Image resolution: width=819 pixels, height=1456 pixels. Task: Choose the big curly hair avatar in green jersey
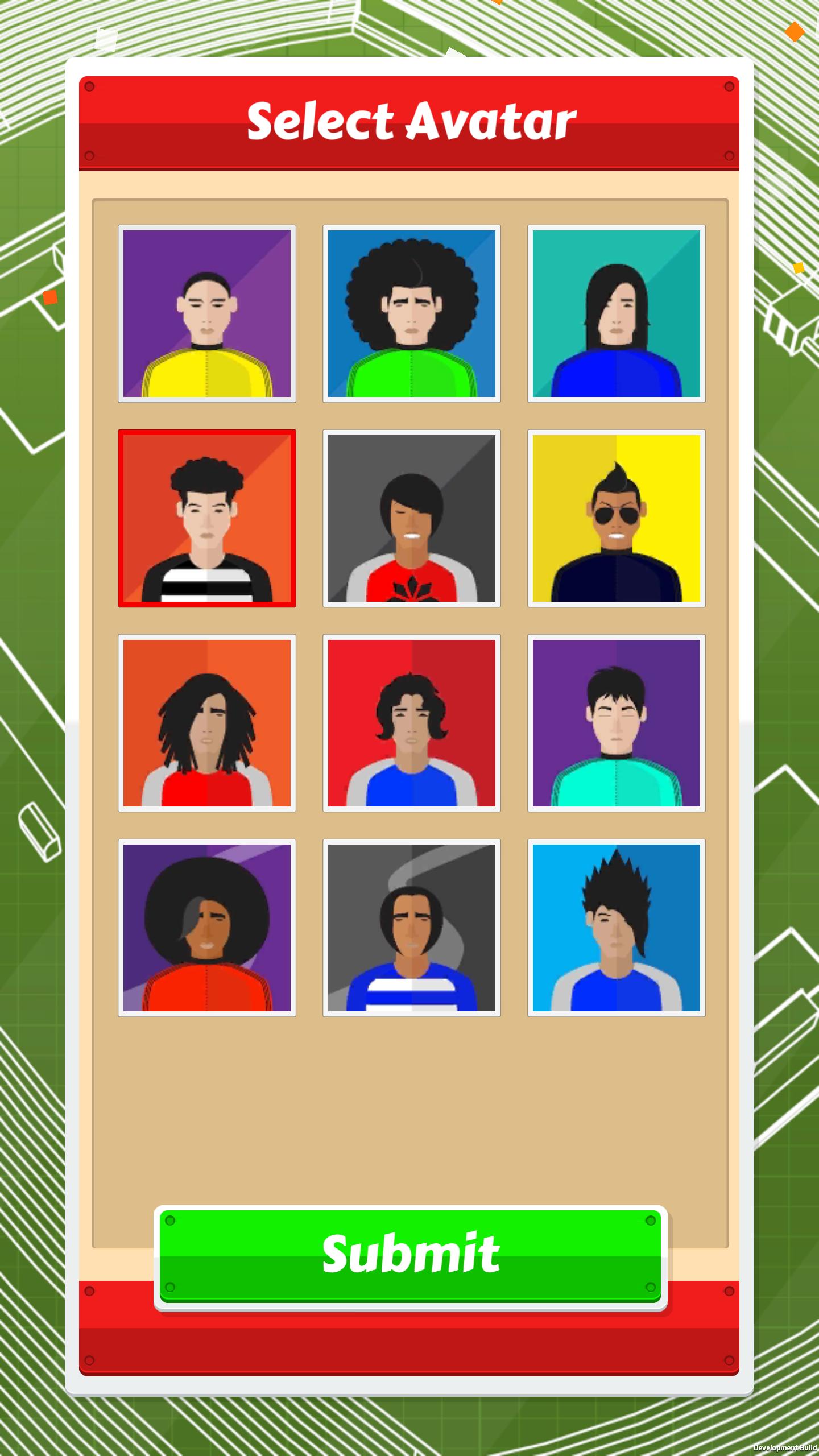(411, 313)
